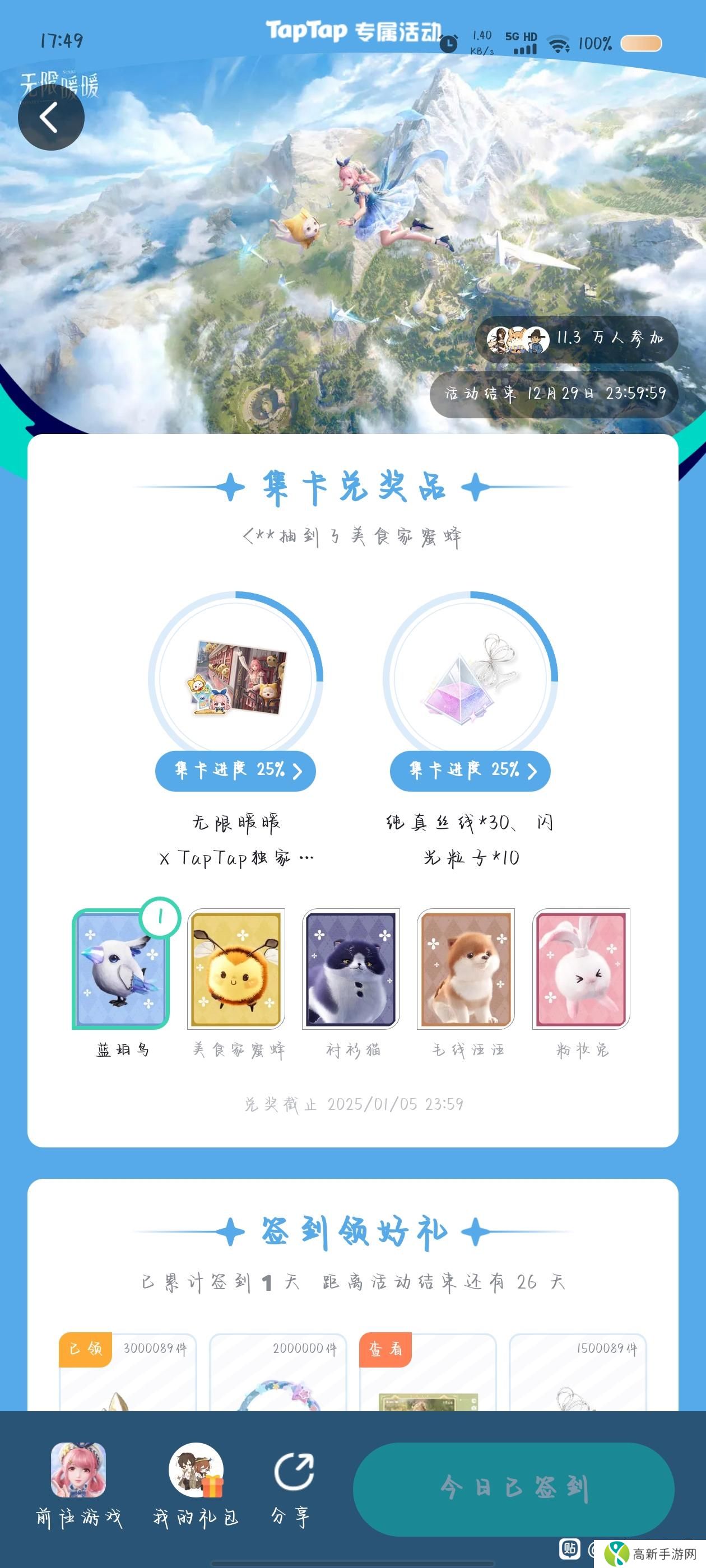Go to the game via 前往游戏
Screen dimensions: 706x1568
78,1486
